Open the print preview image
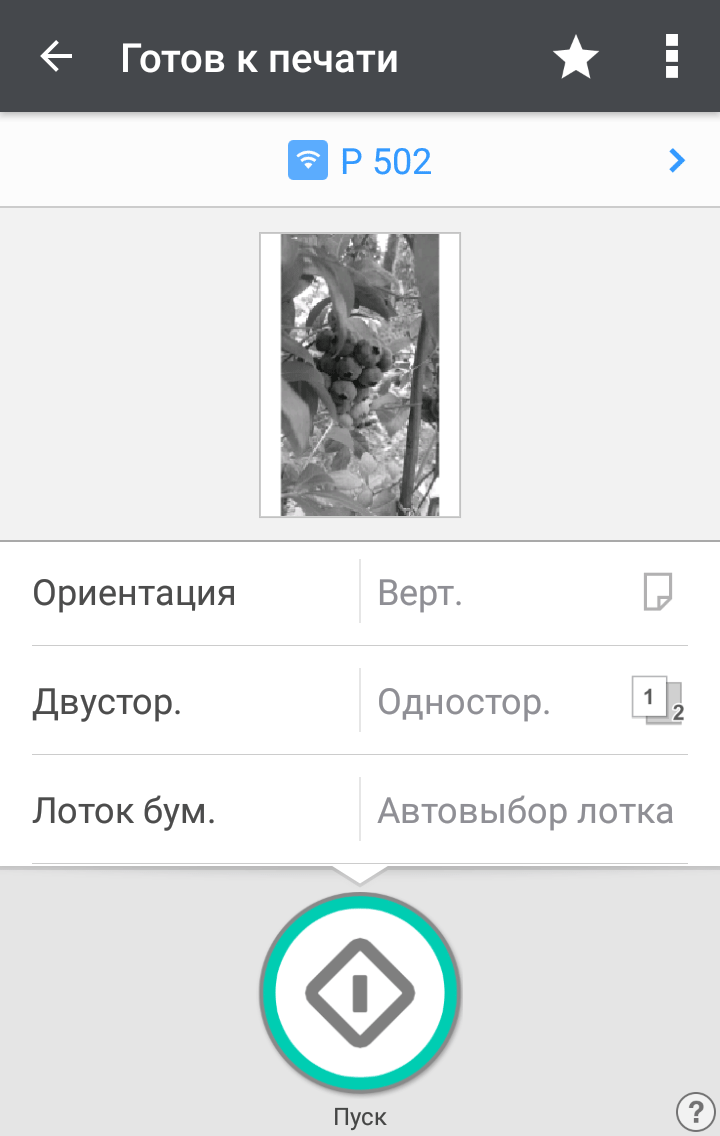720x1136 pixels. point(360,375)
